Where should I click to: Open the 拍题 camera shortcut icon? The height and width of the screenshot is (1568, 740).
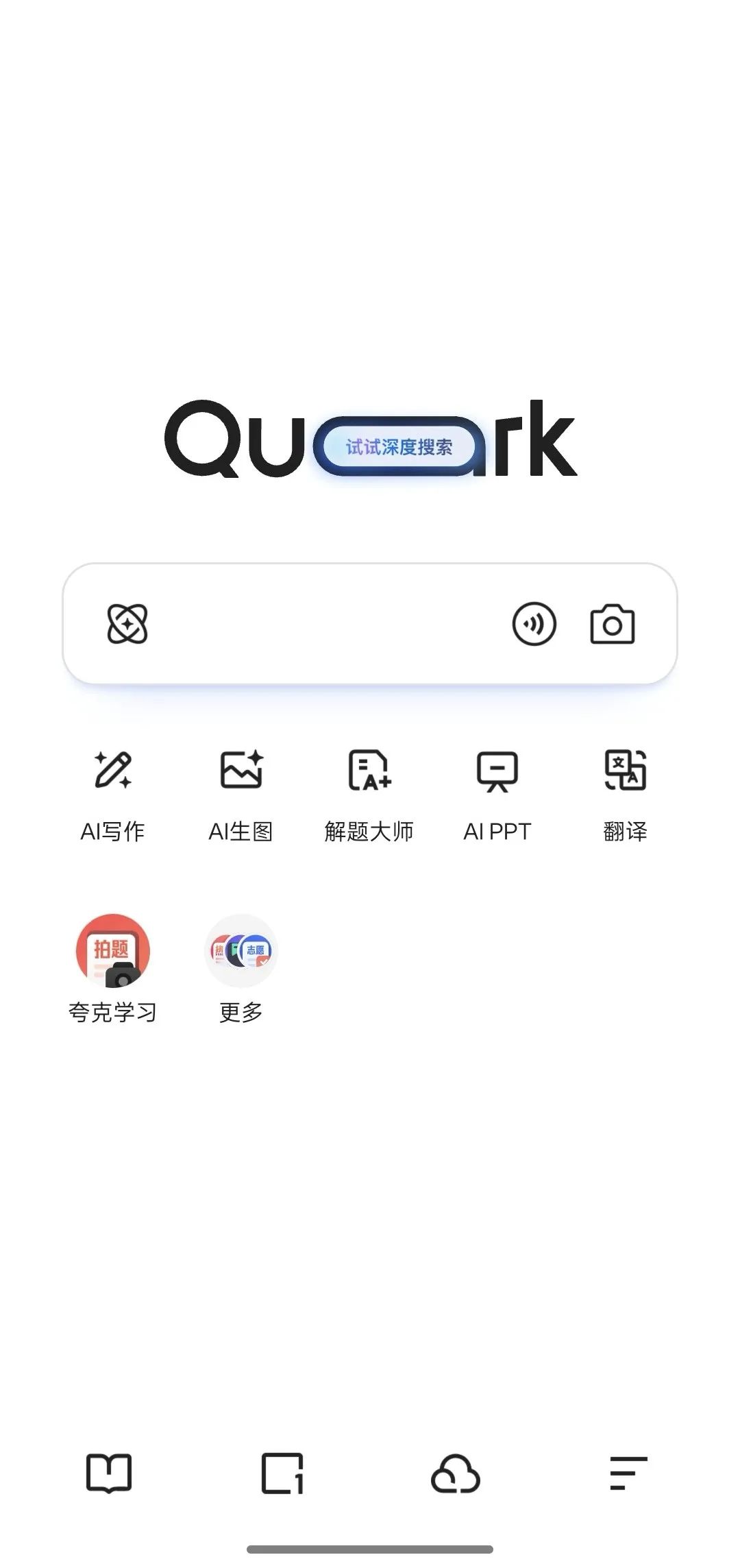(113, 952)
